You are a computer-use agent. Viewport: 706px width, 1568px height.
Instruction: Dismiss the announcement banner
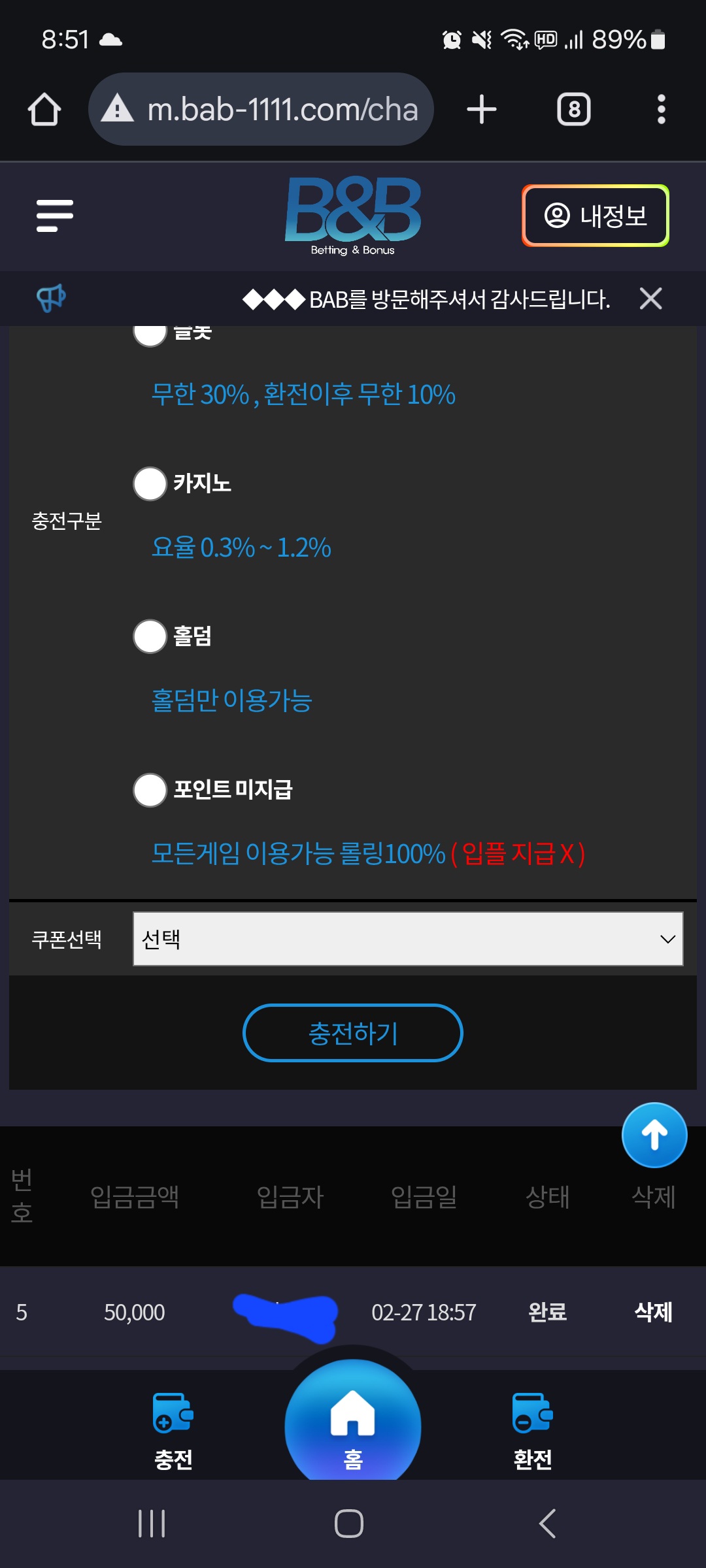click(650, 299)
